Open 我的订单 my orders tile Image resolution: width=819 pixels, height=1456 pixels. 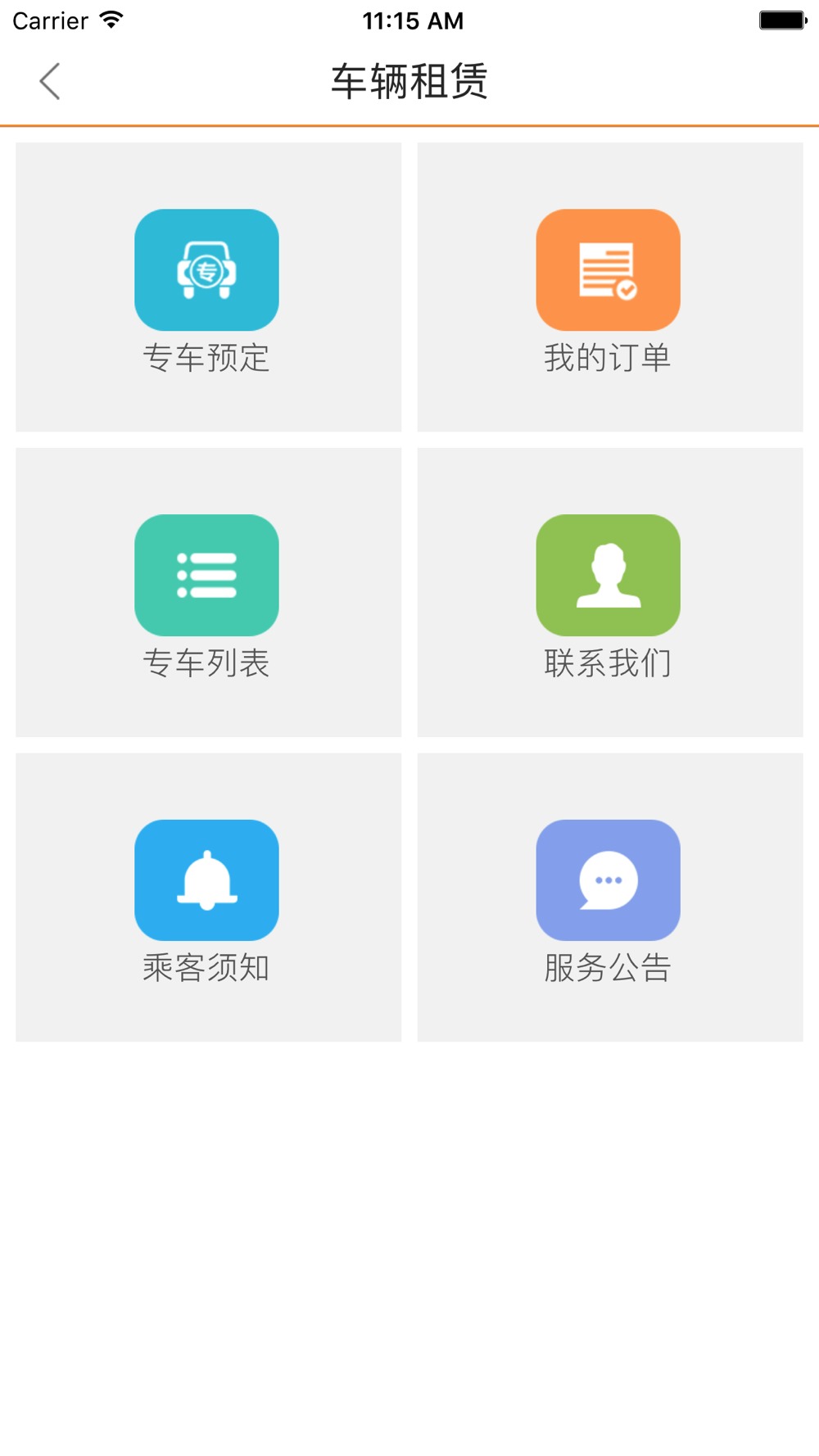tap(609, 287)
